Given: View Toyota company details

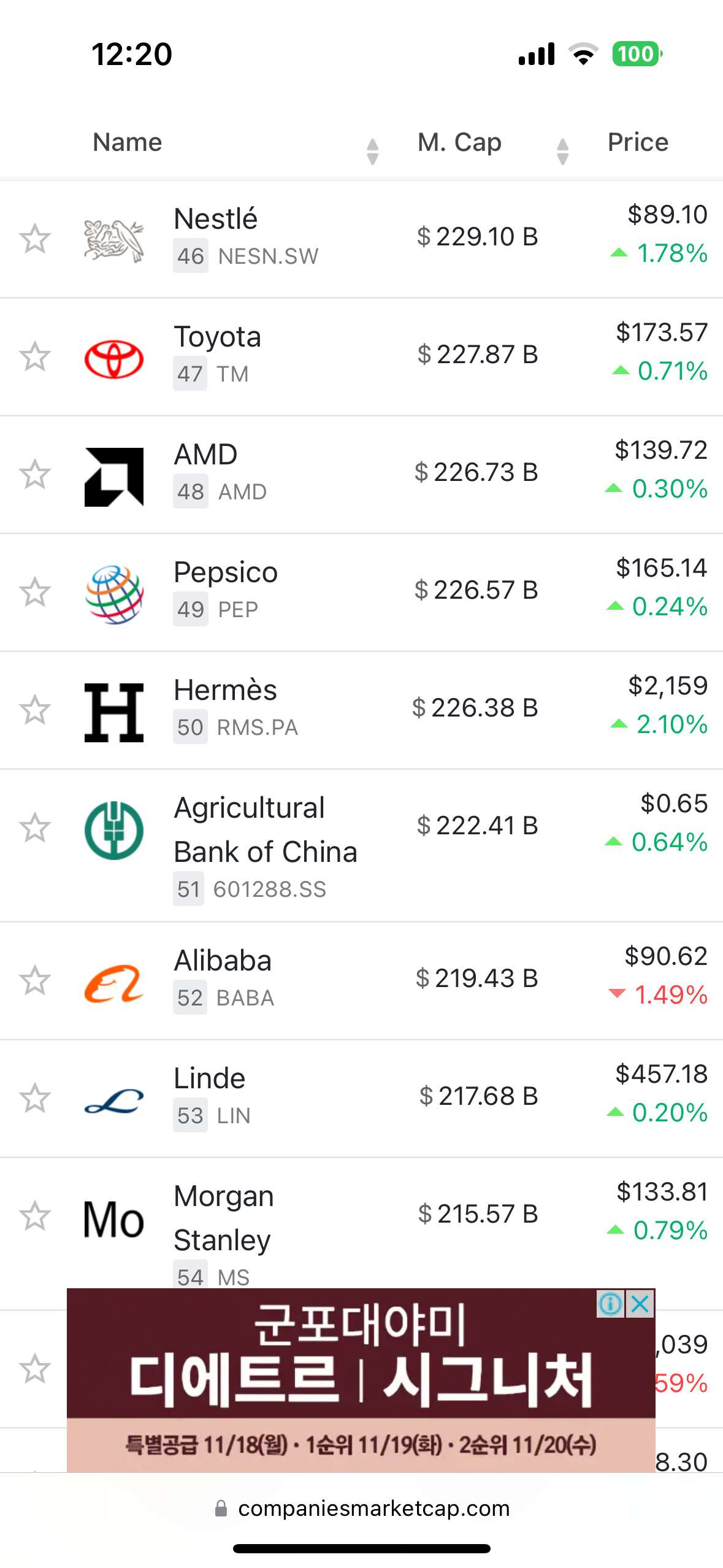Looking at the screenshot, I should (217, 337).
